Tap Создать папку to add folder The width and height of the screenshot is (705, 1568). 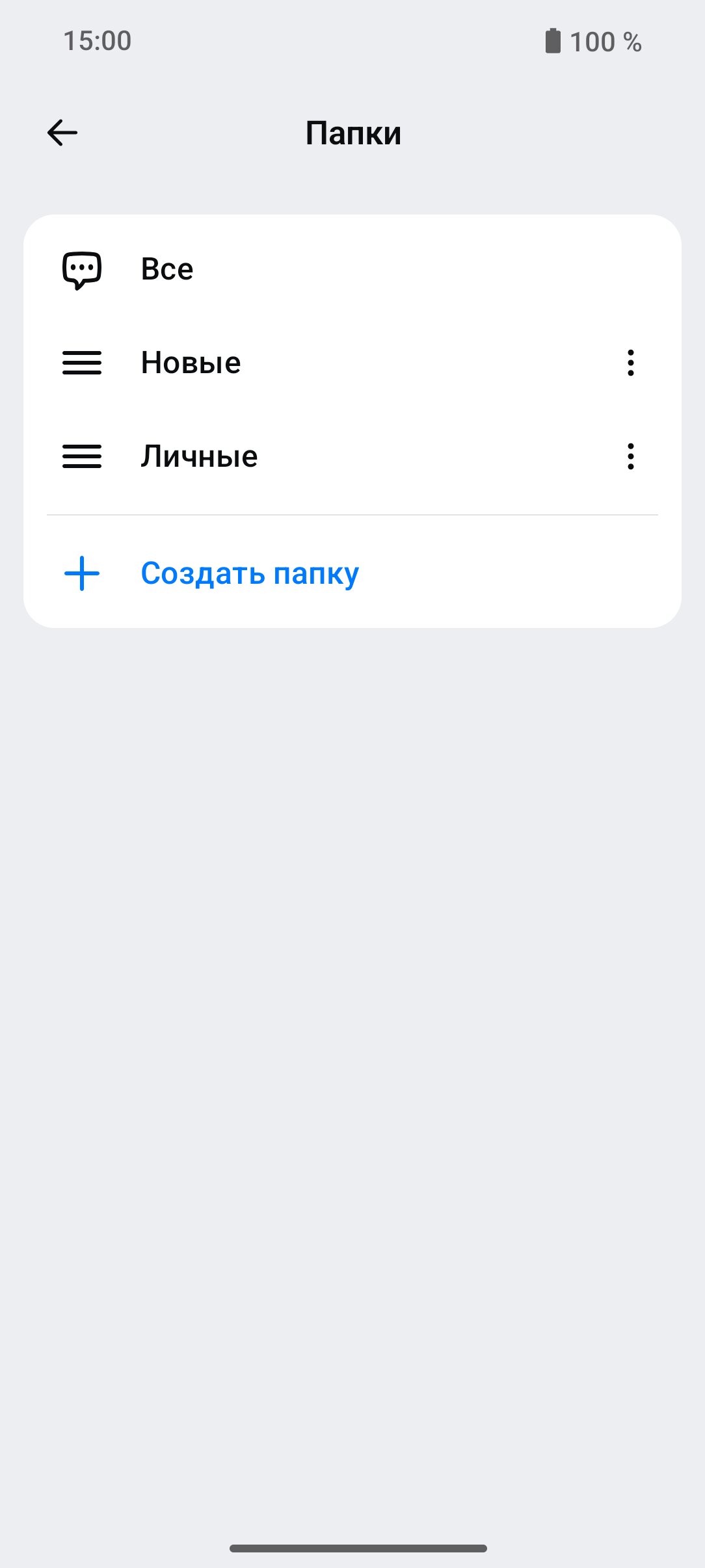point(250,573)
